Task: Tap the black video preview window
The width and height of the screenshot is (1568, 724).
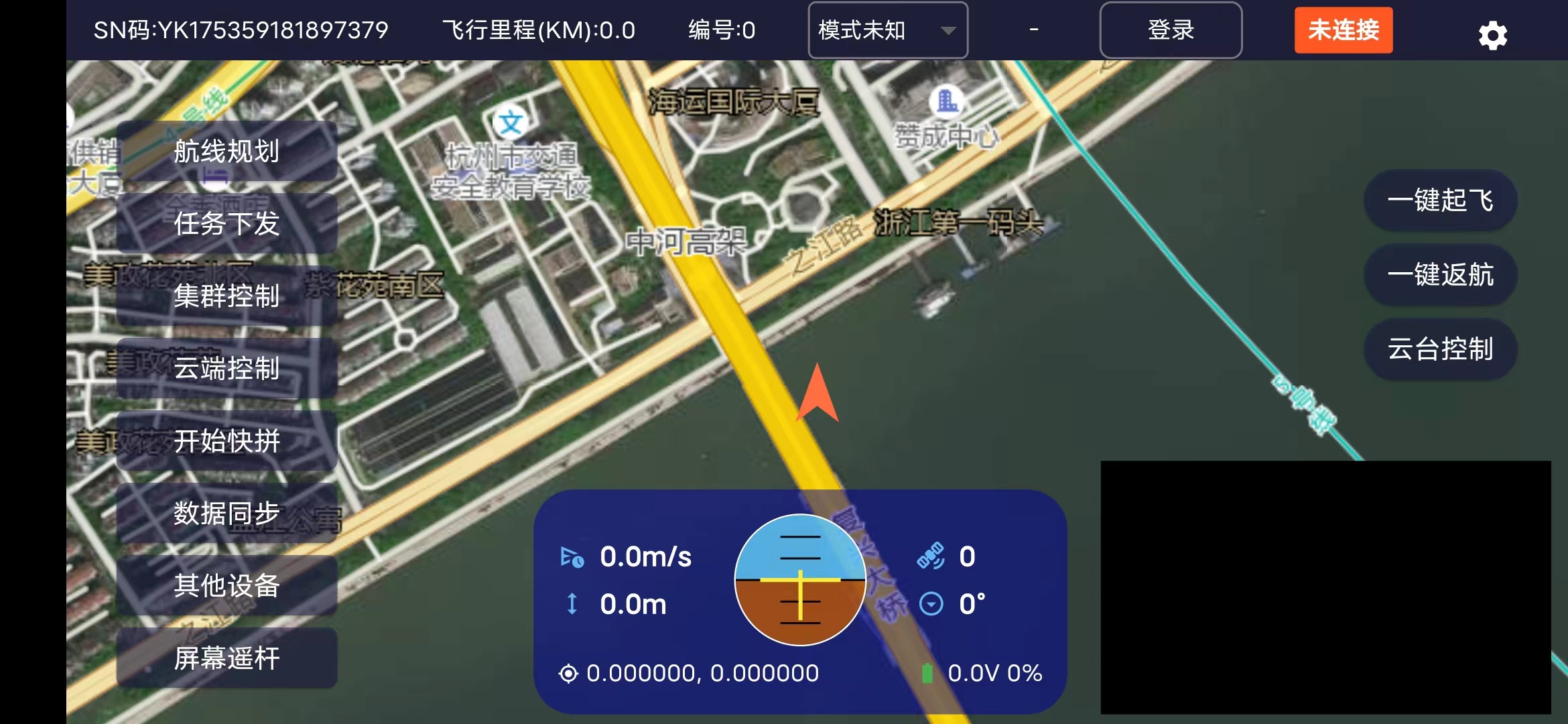Action: point(1325,587)
